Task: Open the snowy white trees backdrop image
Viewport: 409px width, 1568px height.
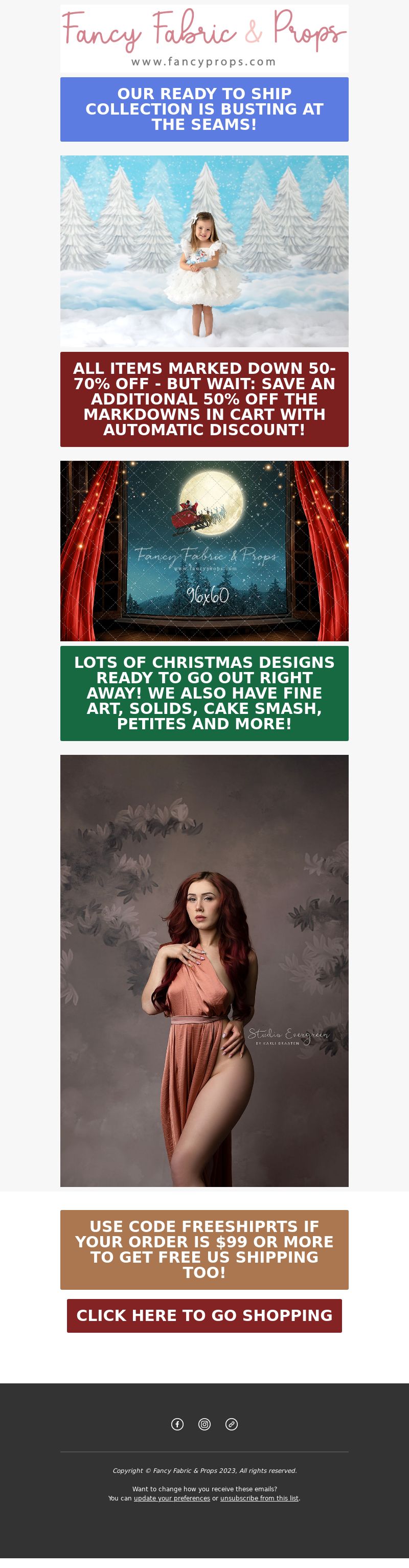Action: tap(204, 251)
